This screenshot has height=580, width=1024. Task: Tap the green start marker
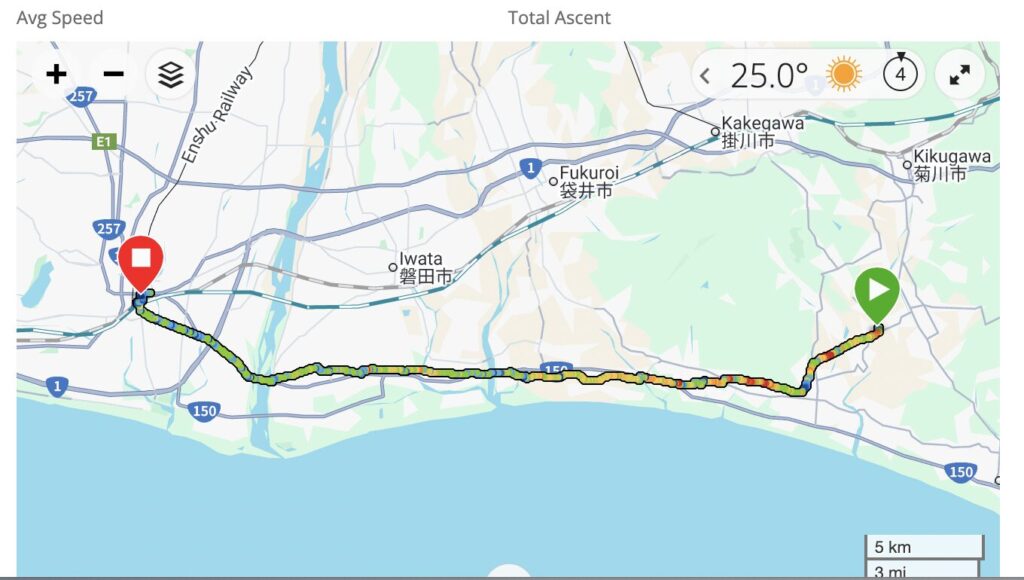(x=877, y=291)
